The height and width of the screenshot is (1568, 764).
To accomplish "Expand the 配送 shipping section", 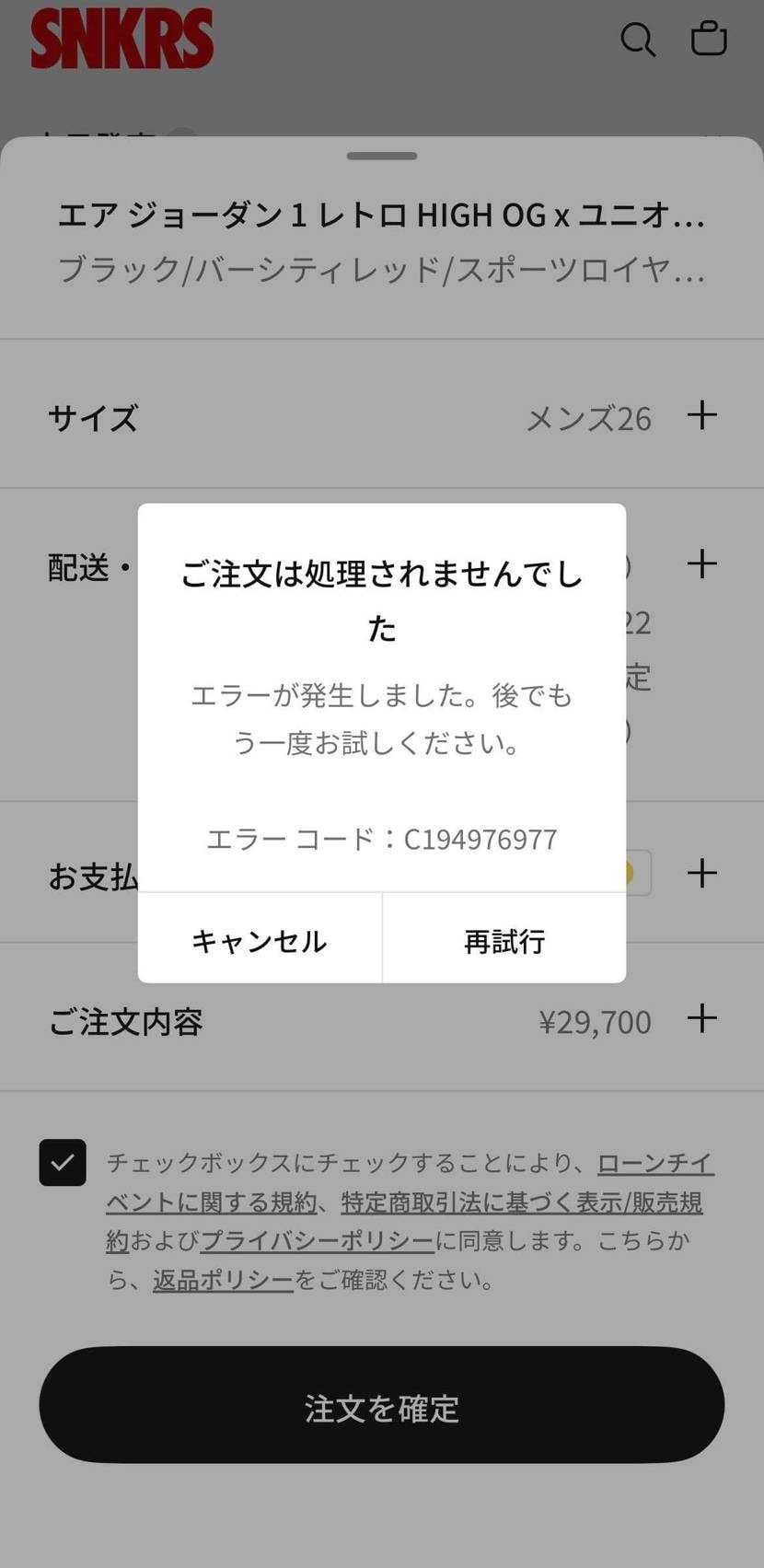I will pyautogui.click(x=702, y=563).
